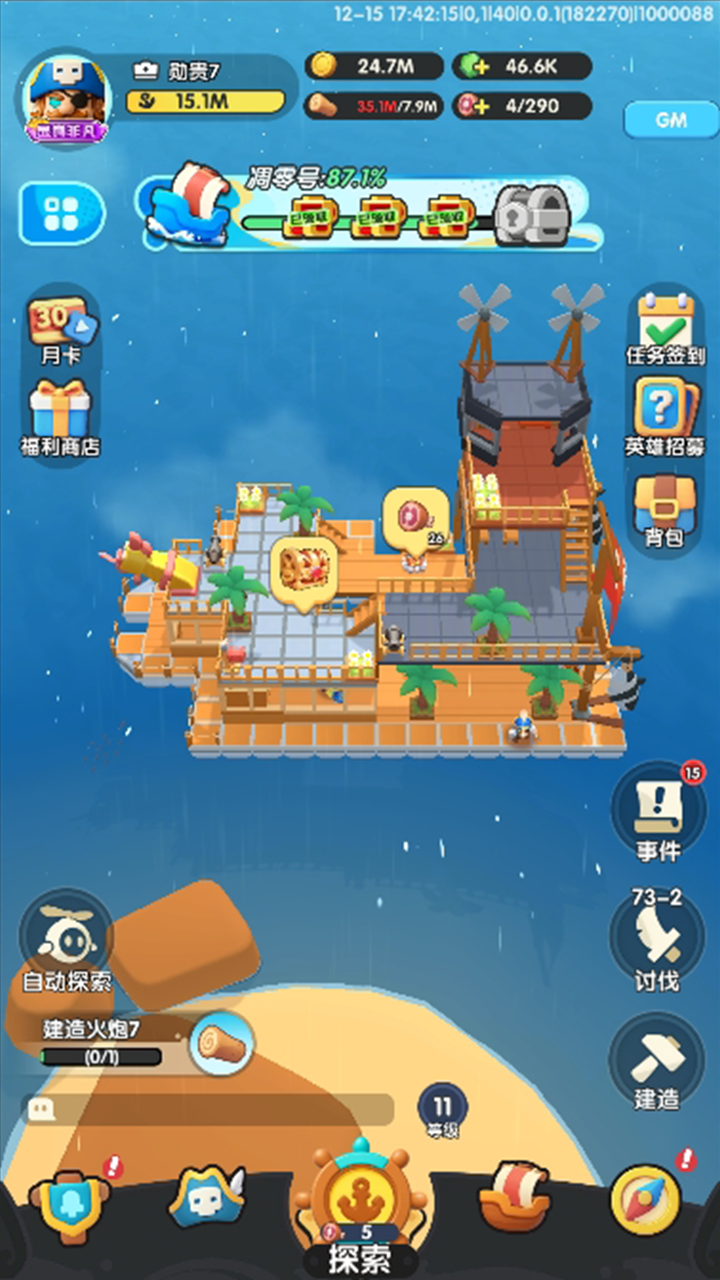
Task: Start the 讨伐 73-2 battle
Action: pos(657,938)
